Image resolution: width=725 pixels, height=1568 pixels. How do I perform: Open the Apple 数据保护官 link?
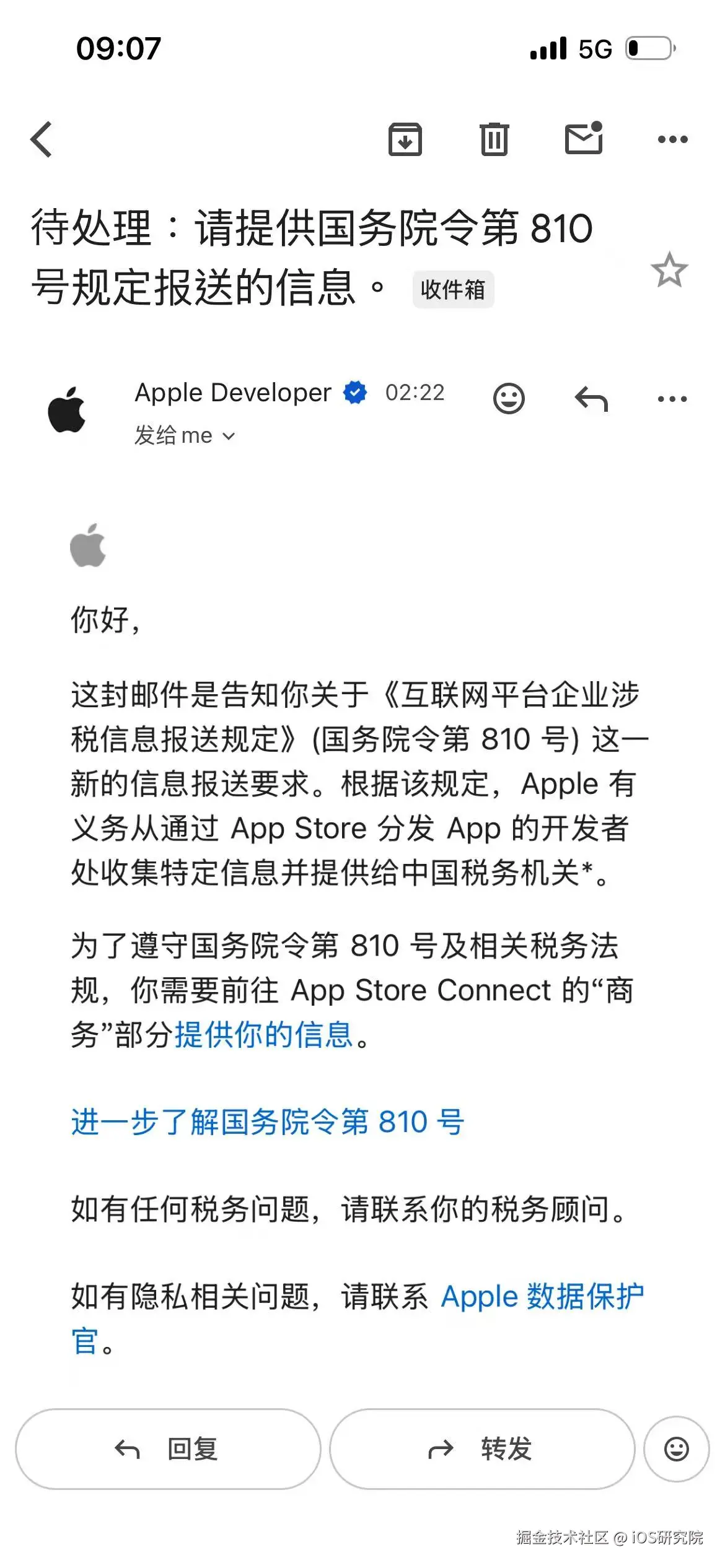[542, 1296]
